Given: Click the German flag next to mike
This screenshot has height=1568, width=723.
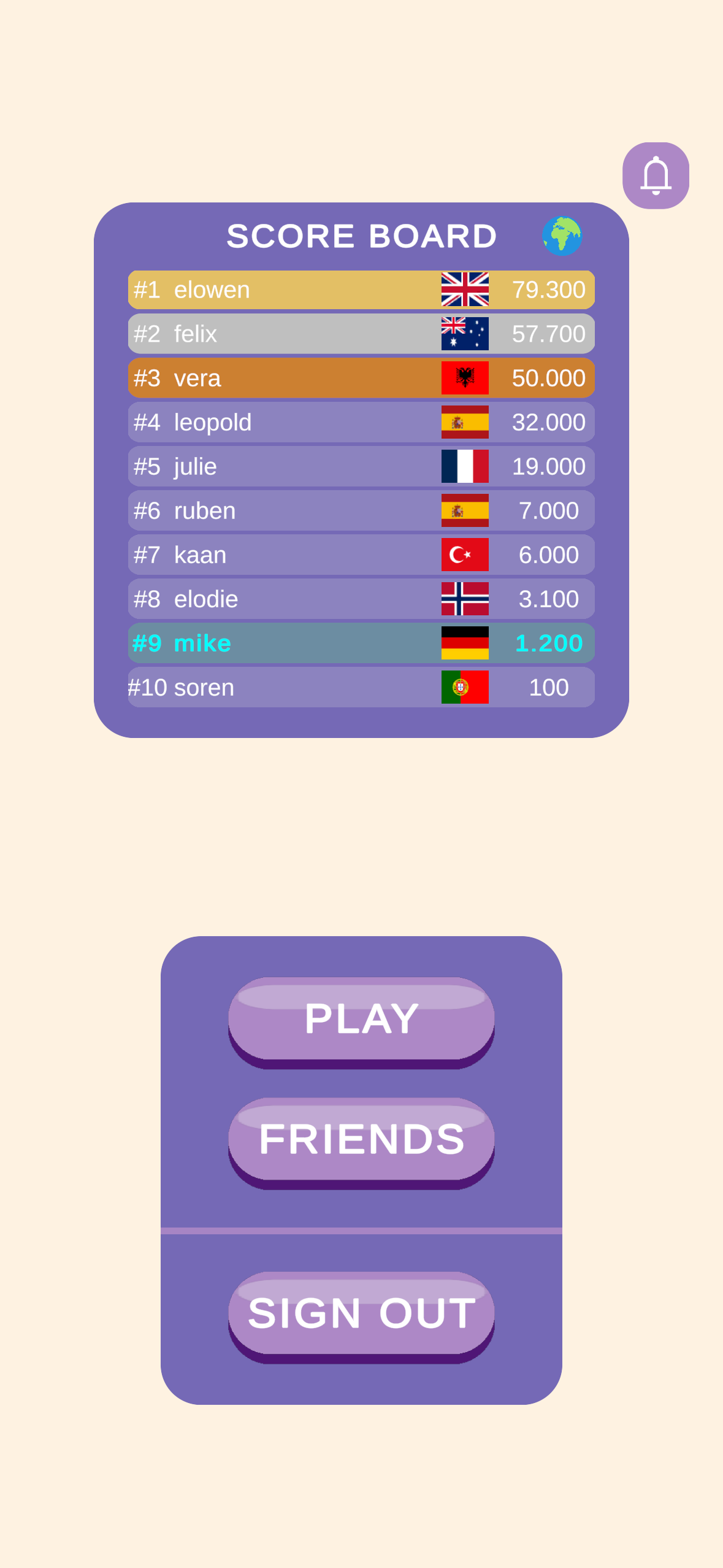Looking at the screenshot, I should 464,642.
